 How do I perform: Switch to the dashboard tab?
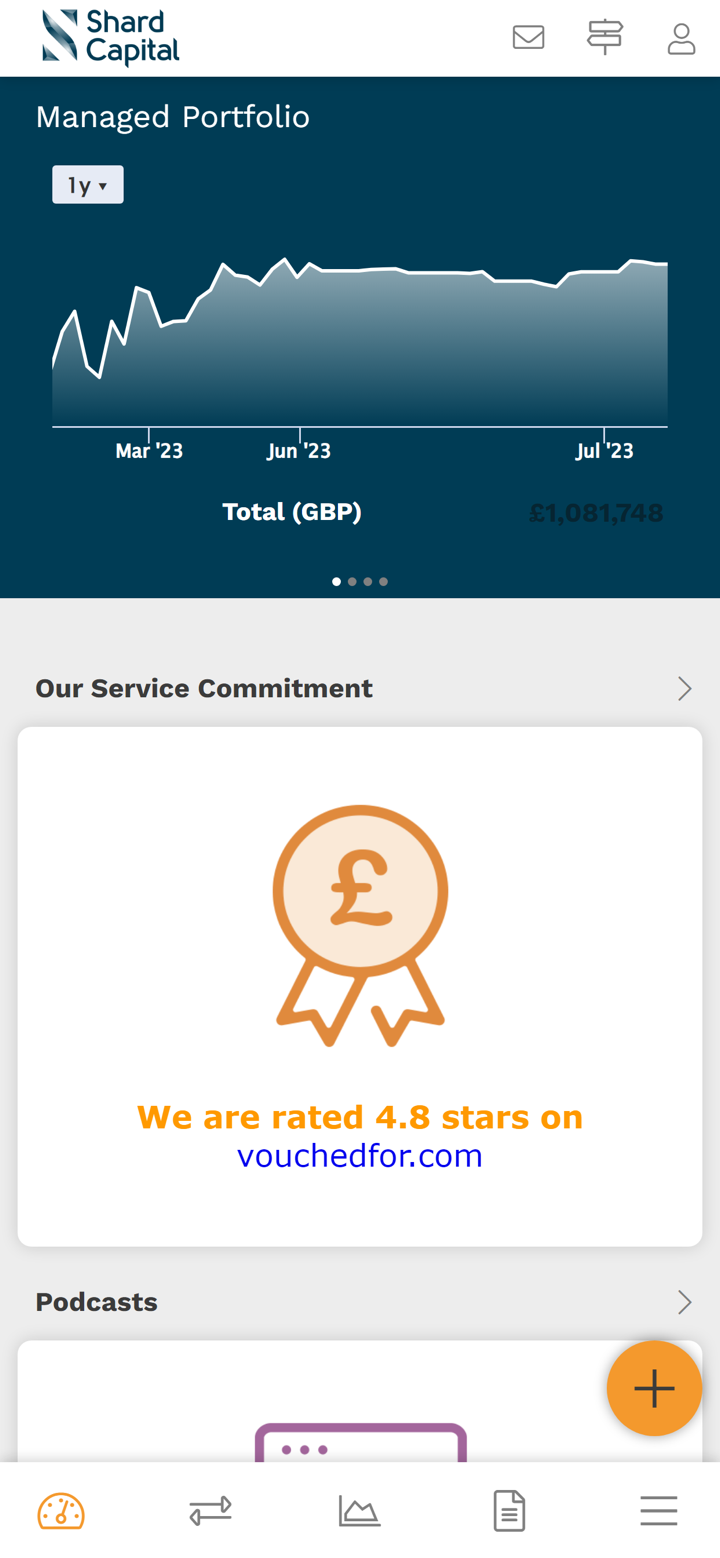click(61, 1511)
